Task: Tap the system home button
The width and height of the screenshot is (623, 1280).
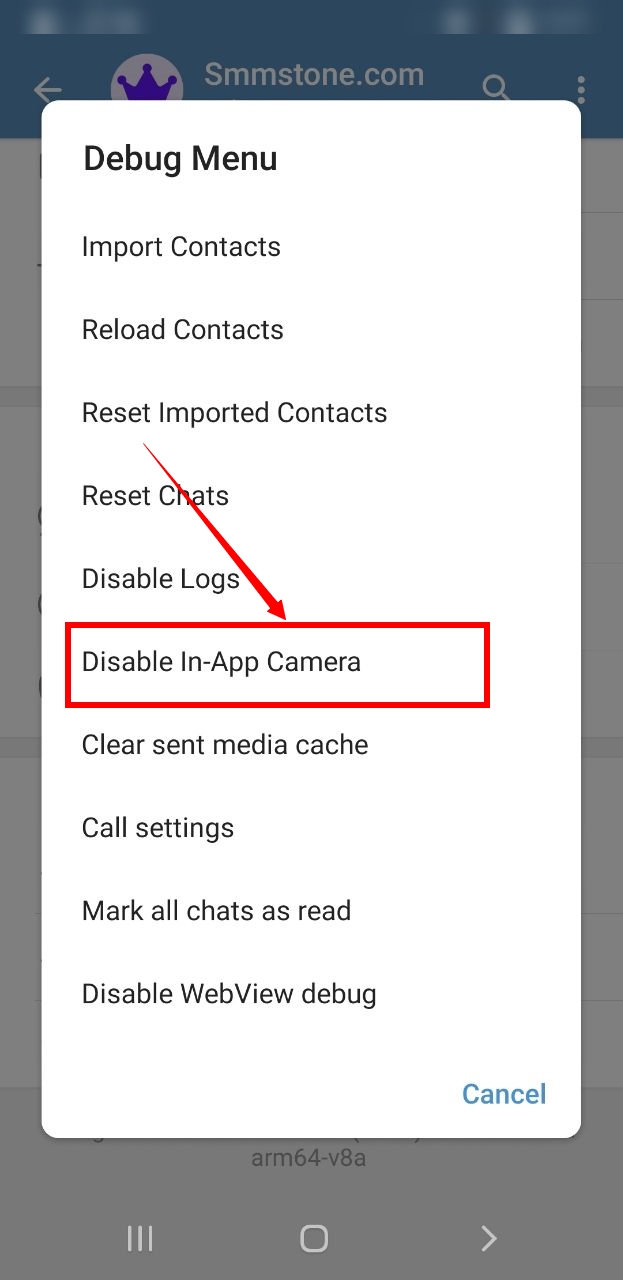Action: 314,1239
